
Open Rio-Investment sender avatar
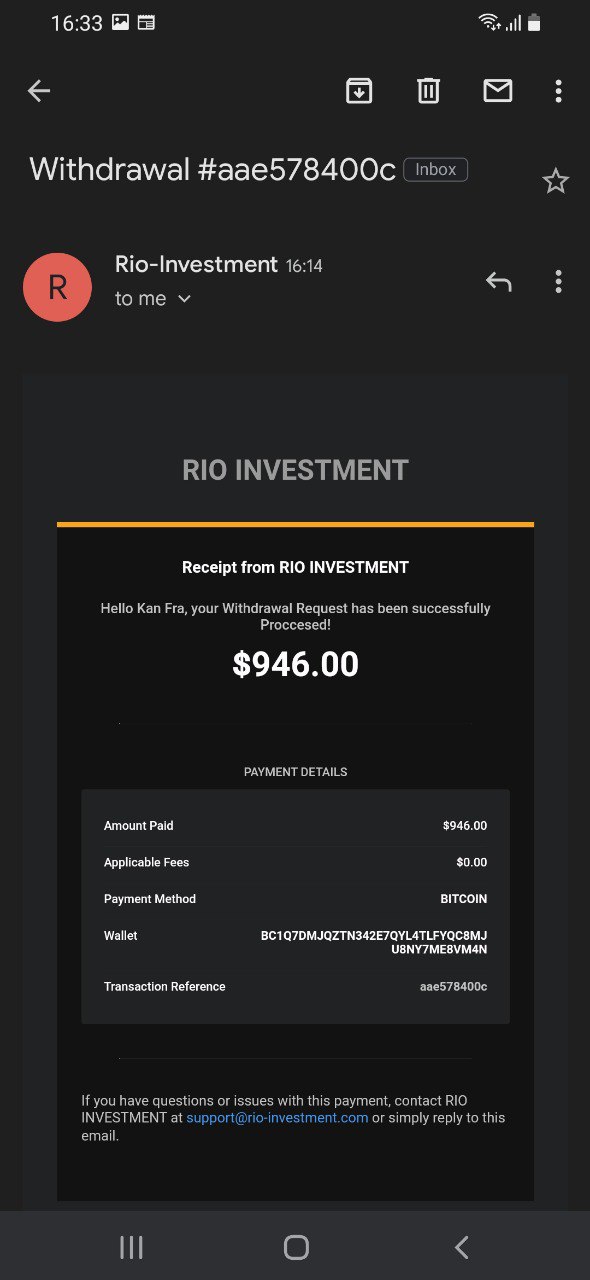point(57,288)
